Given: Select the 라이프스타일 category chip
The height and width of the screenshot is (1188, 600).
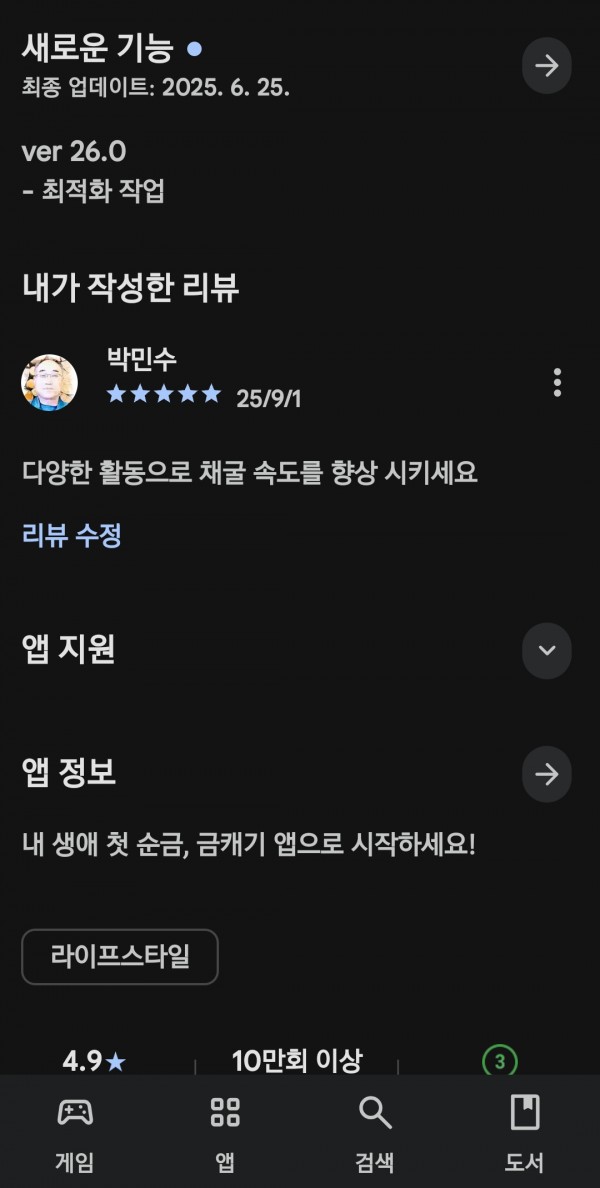Looking at the screenshot, I should [x=120, y=957].
